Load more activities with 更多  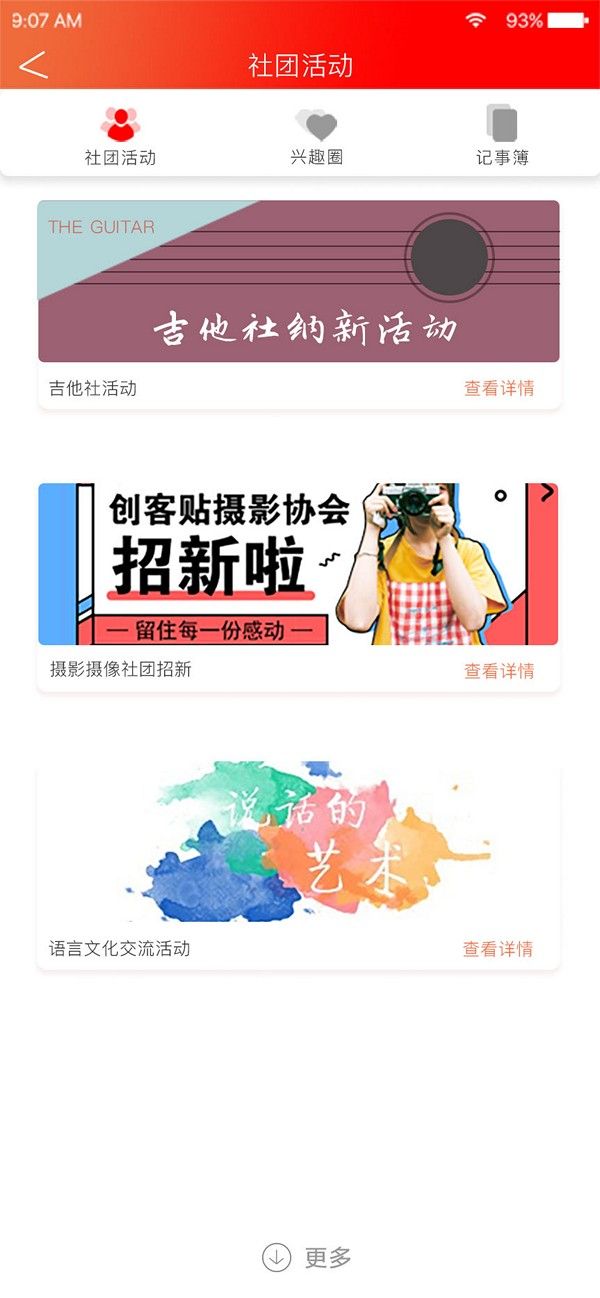(x=307, y=1257)
